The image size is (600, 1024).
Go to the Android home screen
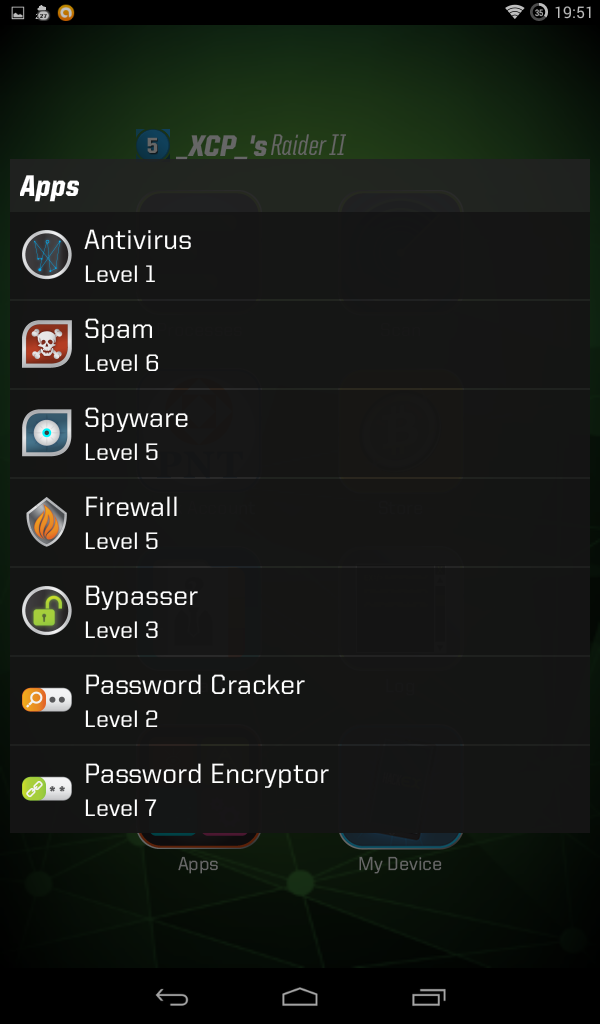click(x=300, y=997)
